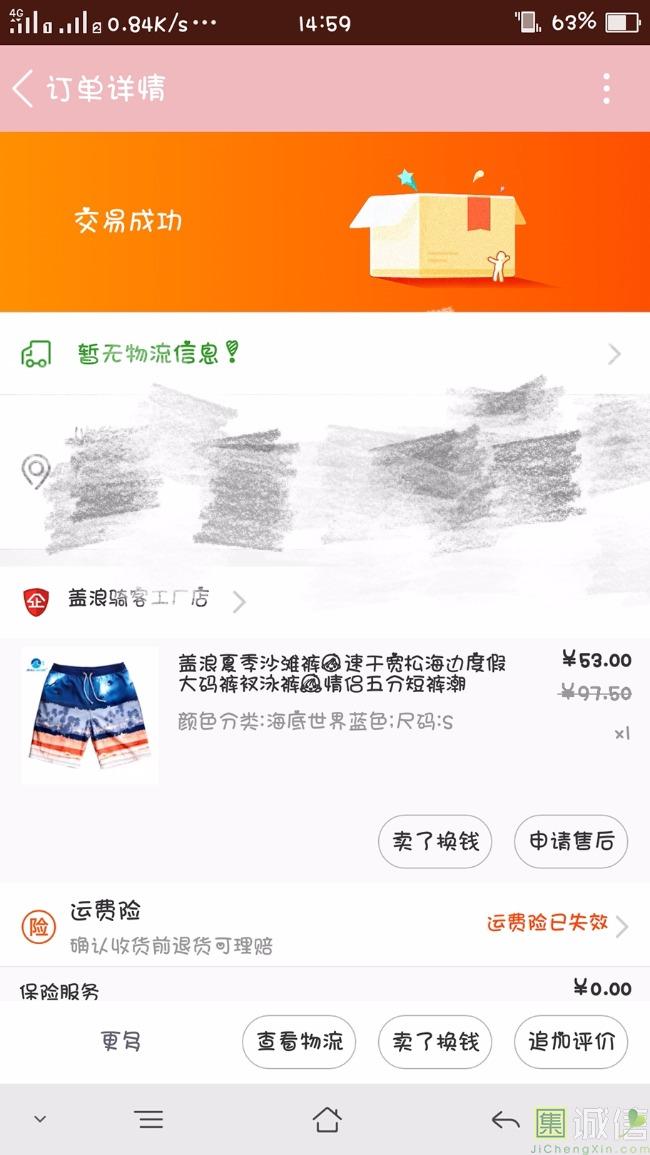Open the beach shorts product thumbnail

pyautogui.click(x=89, y=714)
